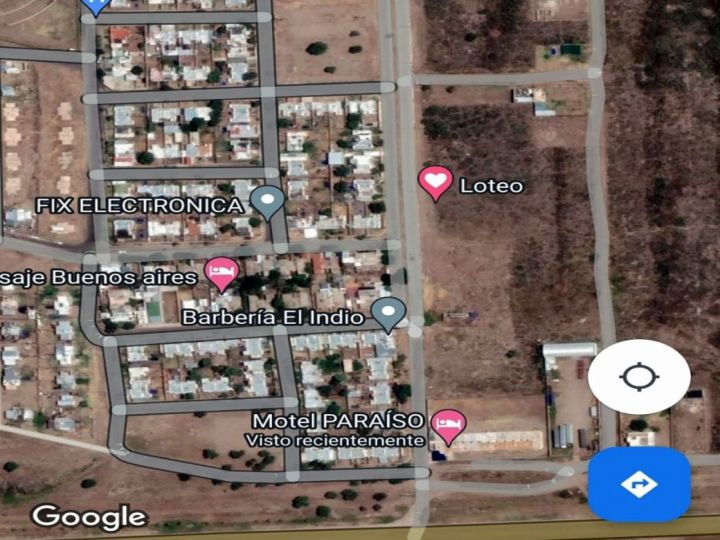The height and width of the screenshot is (540, 720).
Task: Open the Loteo place marker
Action: pyautogui.click(x=435, y=183)
